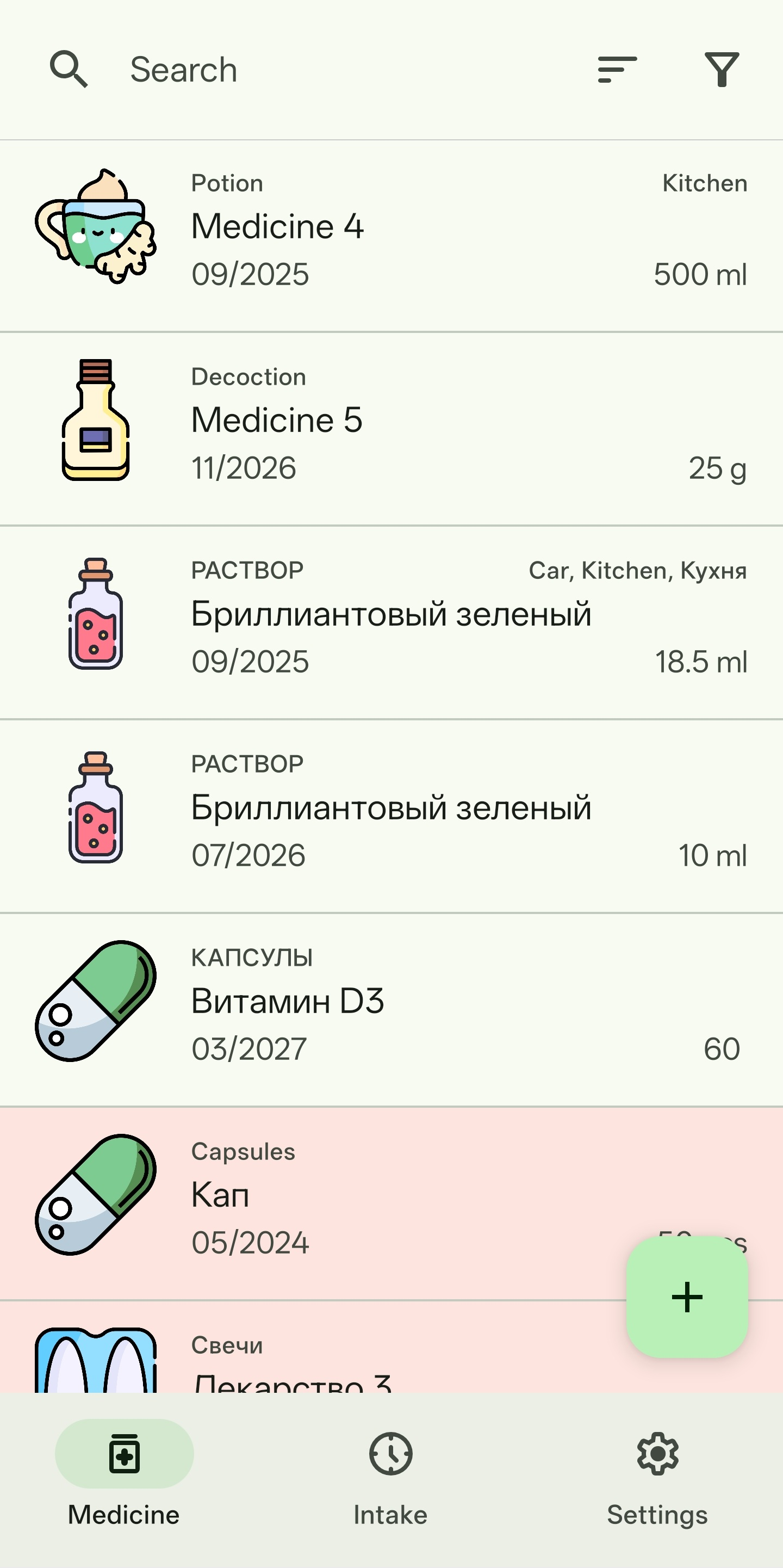The width and height of the screenshot is (783, 1568).
Task: Open the Medicine 4 potion entry
Action: (391, 236)
